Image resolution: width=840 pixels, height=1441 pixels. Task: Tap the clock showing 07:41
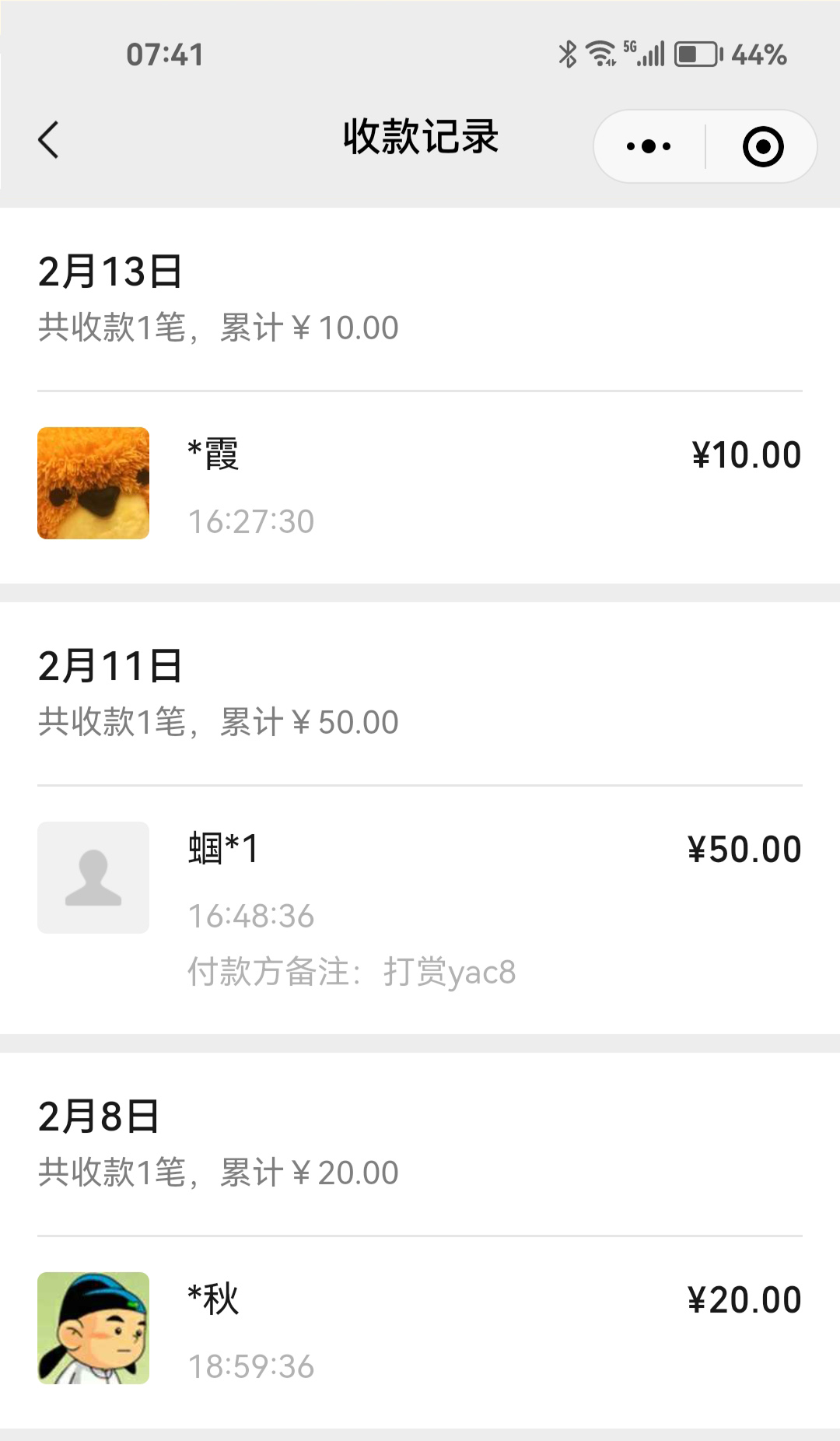click(164, 54)
